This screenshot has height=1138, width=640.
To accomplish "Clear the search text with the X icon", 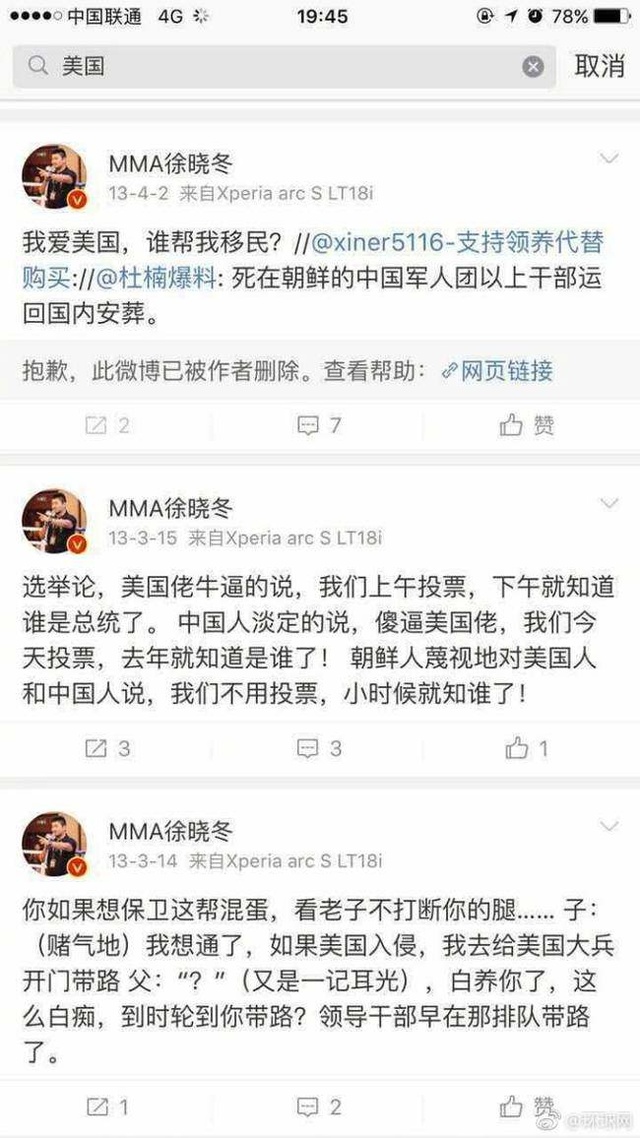I will click(533, 67).
